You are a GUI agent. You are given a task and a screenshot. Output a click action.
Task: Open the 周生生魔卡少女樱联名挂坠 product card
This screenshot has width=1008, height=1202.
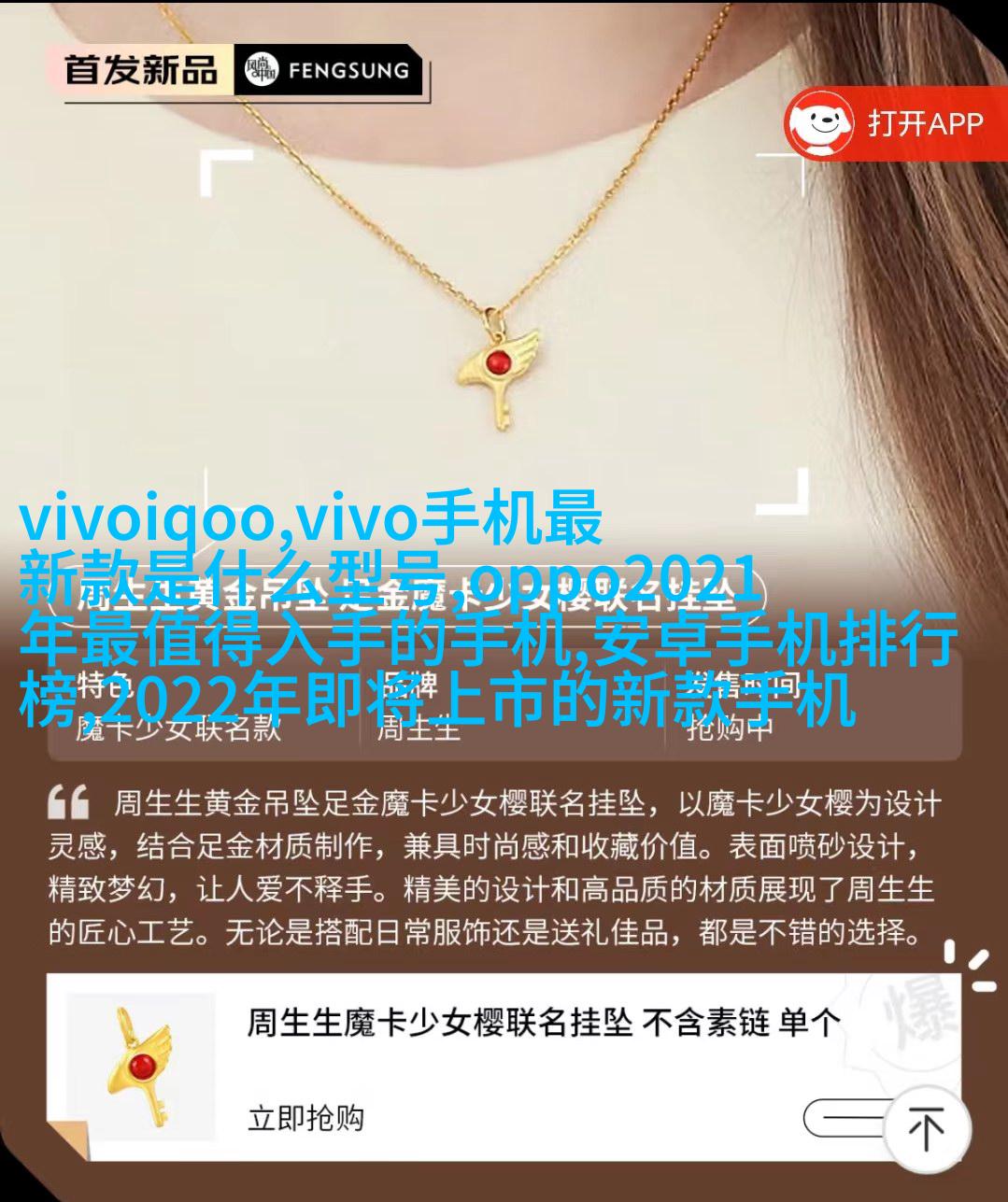click(542, 1025)
